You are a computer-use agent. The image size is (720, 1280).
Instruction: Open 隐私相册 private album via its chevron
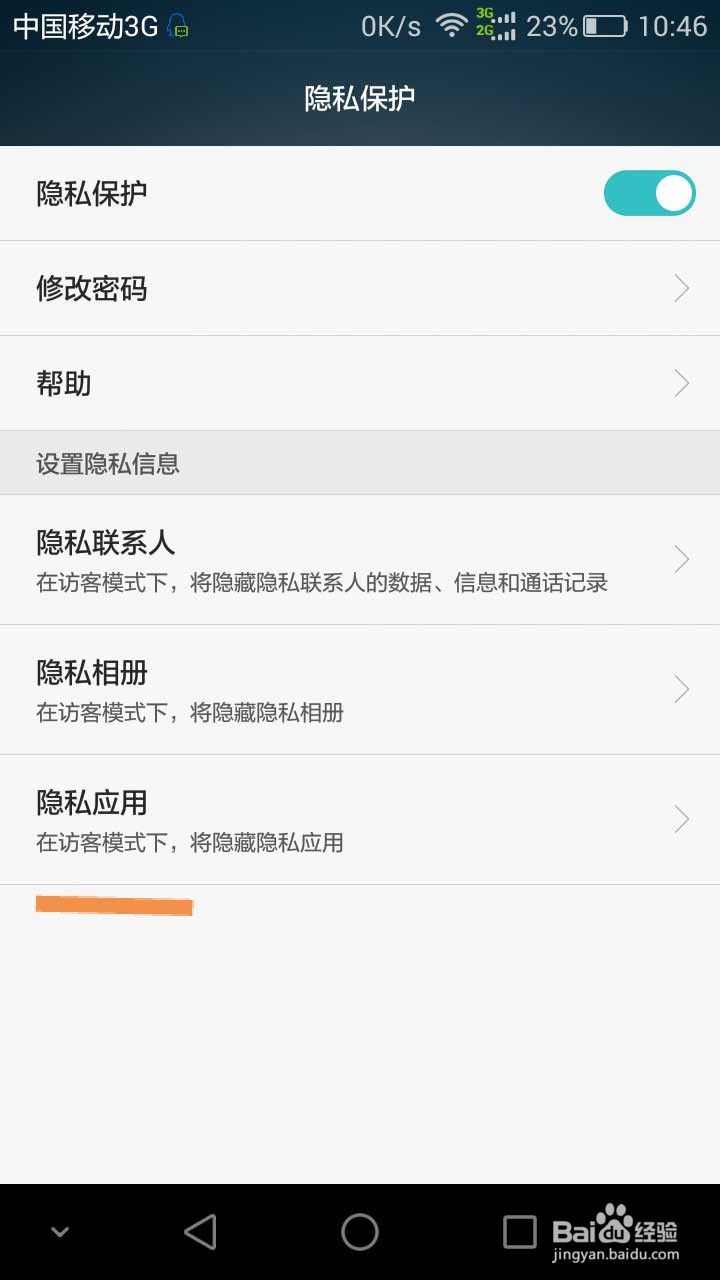tap(681, 688)
